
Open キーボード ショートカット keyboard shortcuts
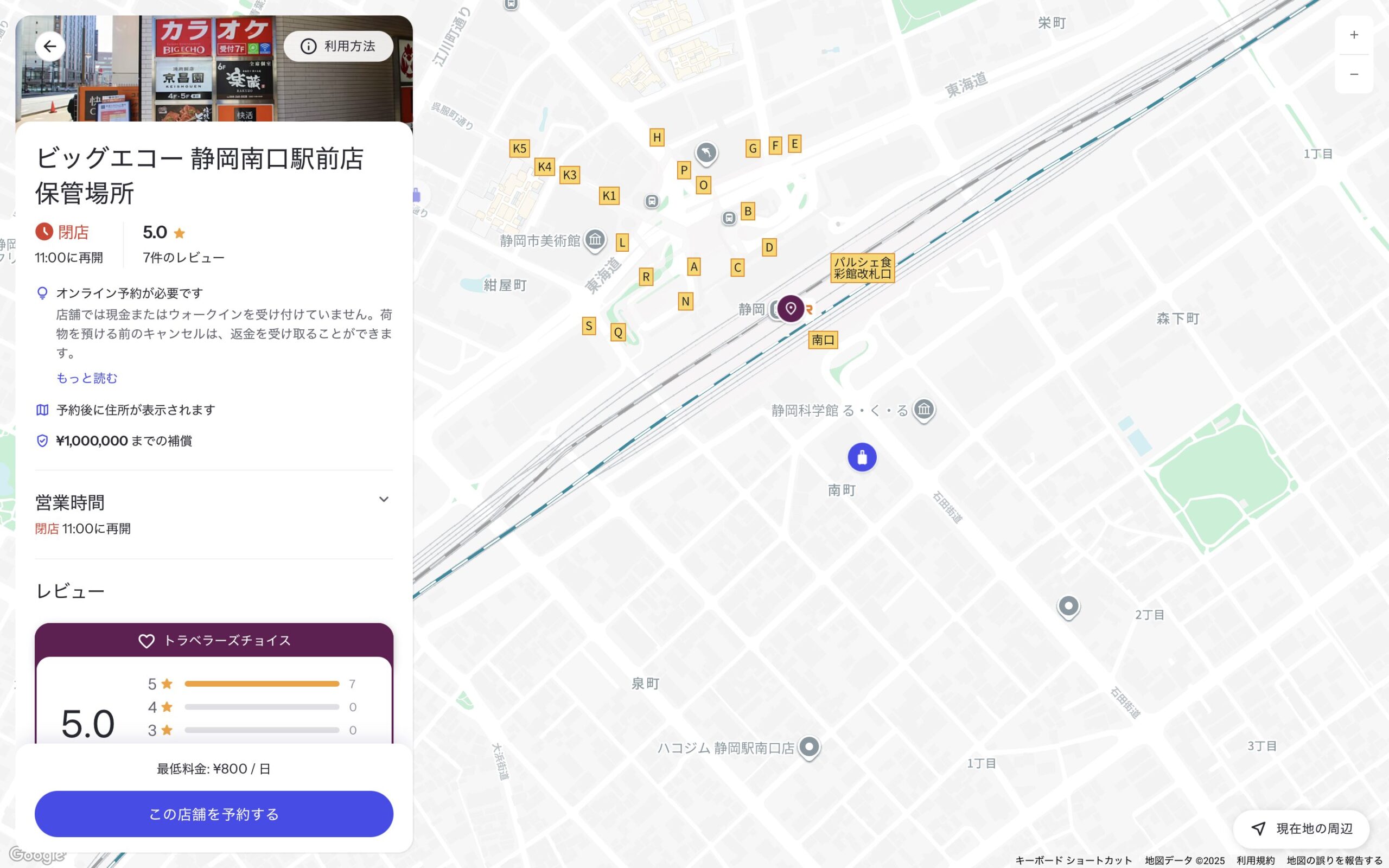point(1073,860)
